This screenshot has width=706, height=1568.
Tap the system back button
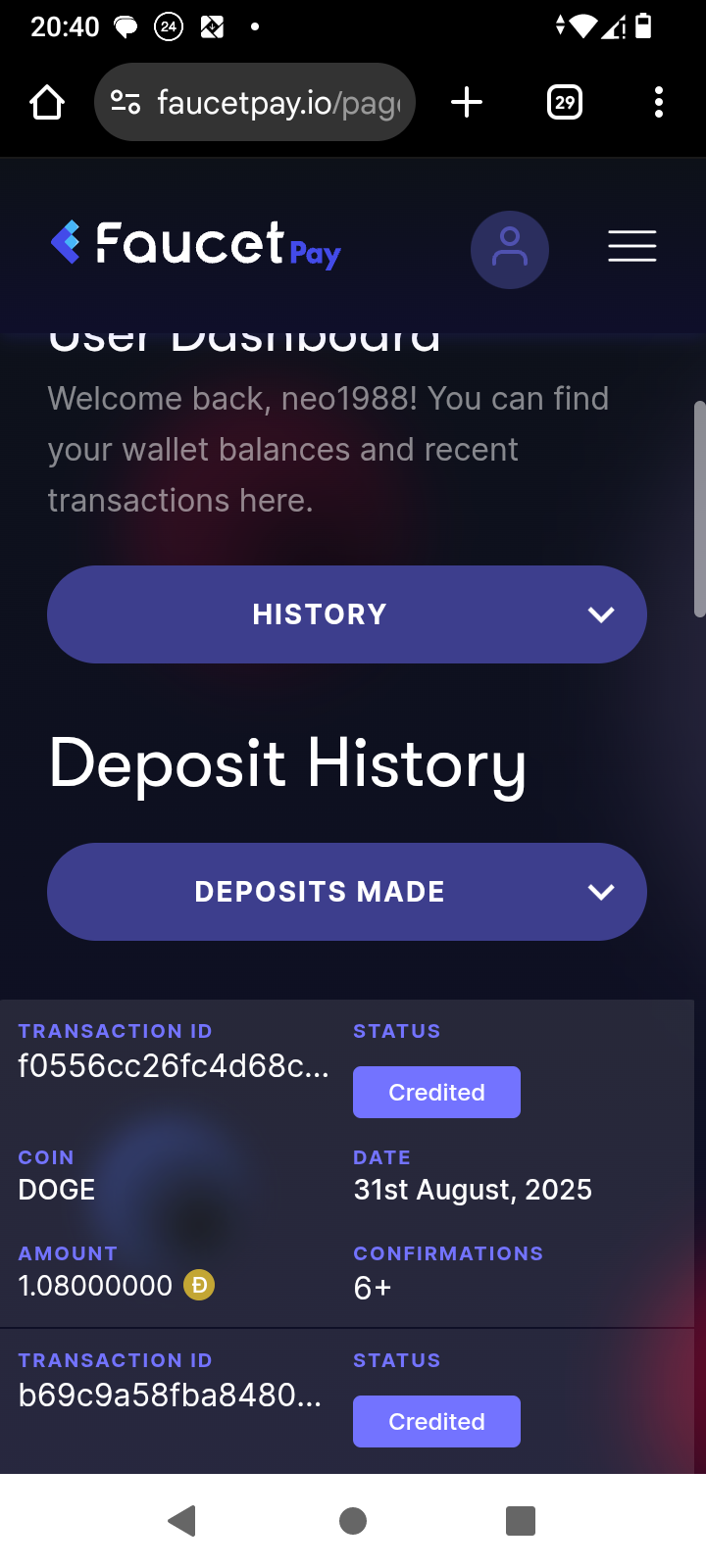[x=182, y=1521]
